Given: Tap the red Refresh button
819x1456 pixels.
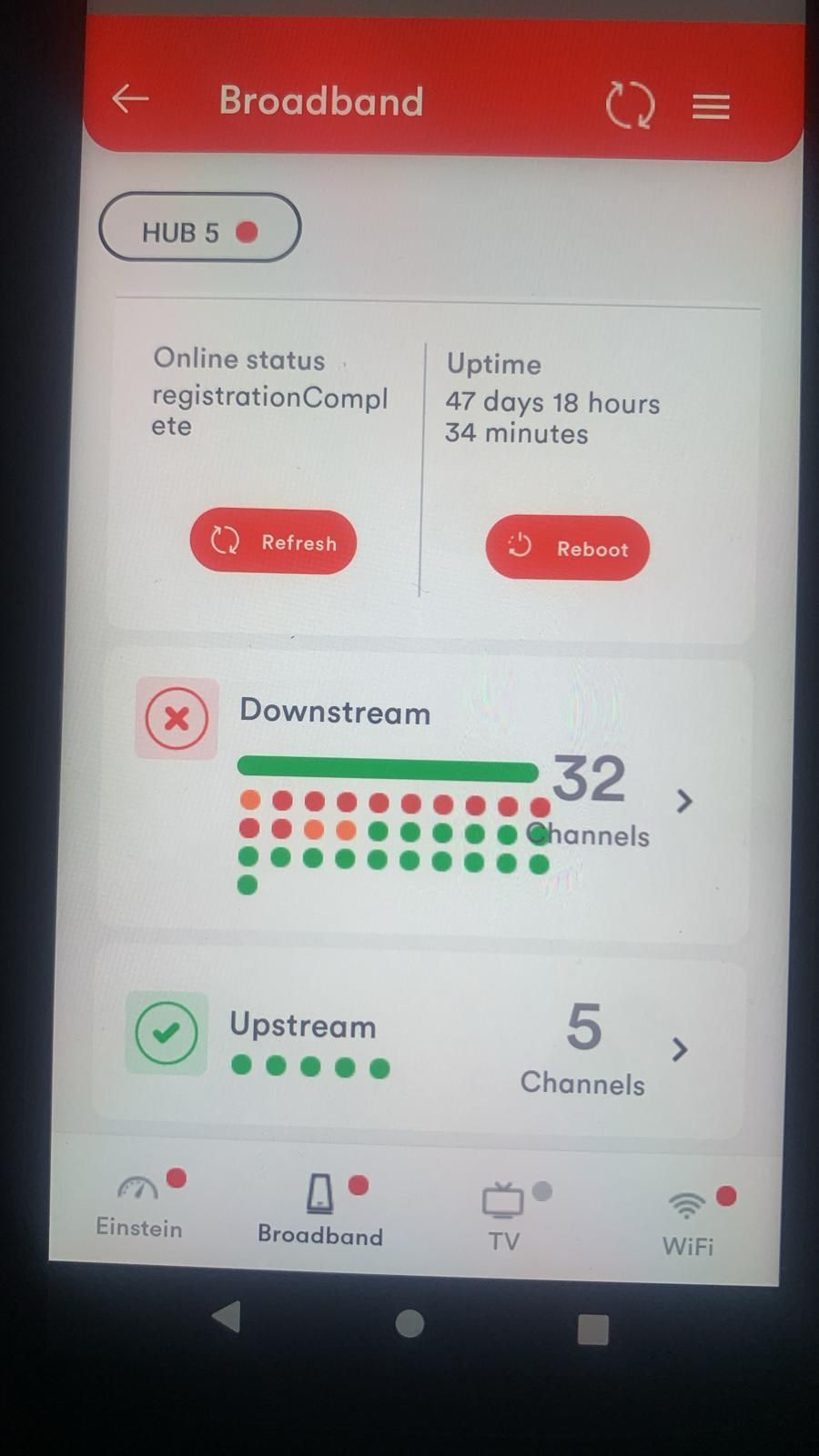Looking at the screenshot, I should 273,542.
